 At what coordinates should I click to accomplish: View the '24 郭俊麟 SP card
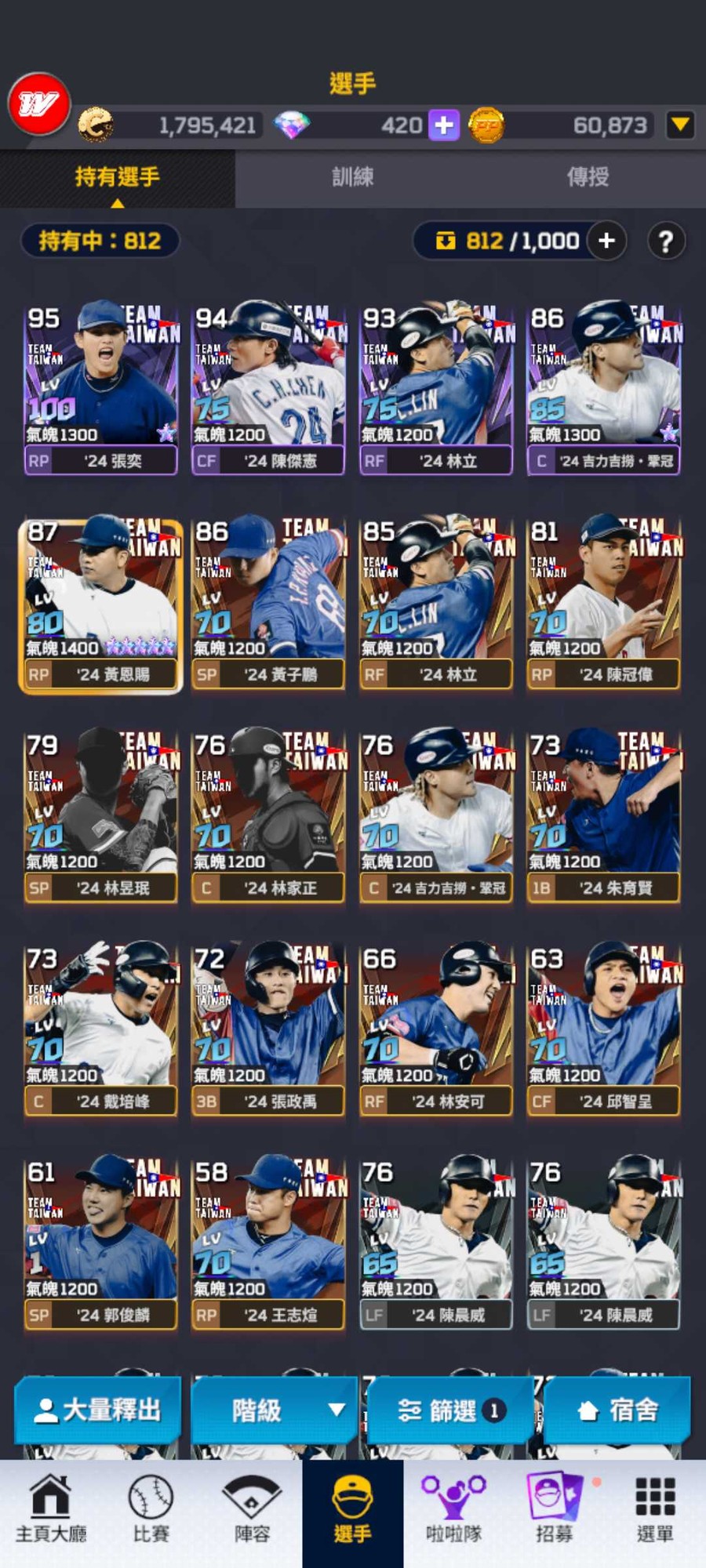(101, 1243)
